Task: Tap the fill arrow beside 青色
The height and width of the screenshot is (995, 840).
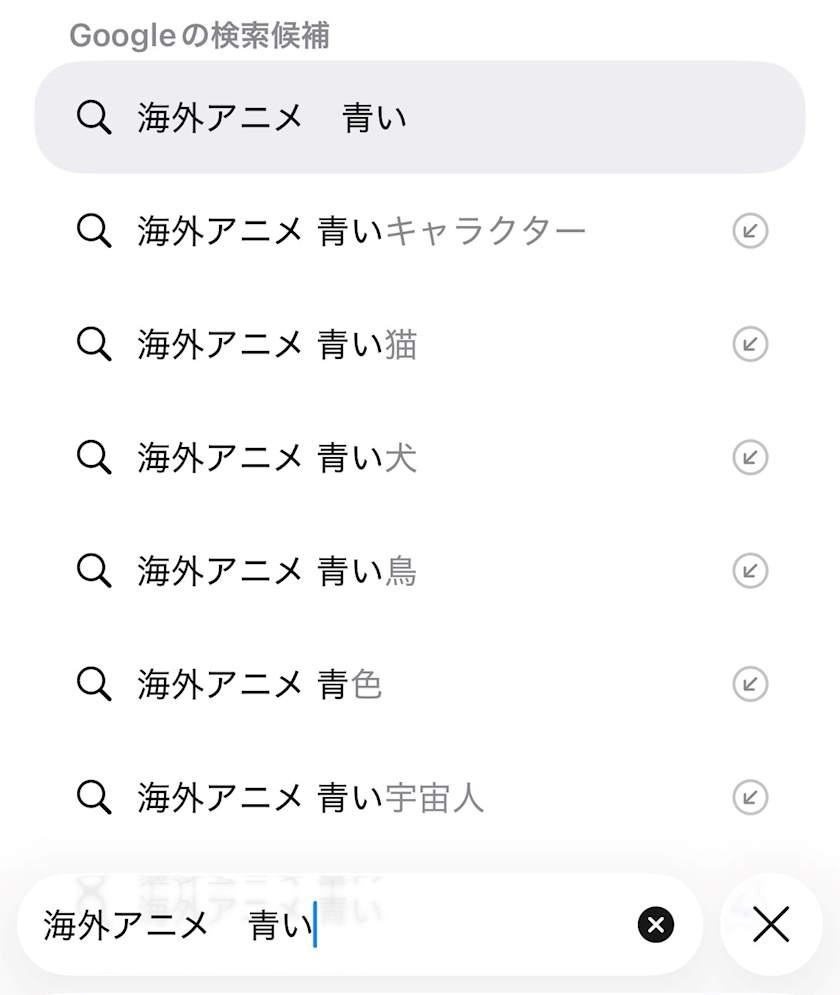Action: 751,684
